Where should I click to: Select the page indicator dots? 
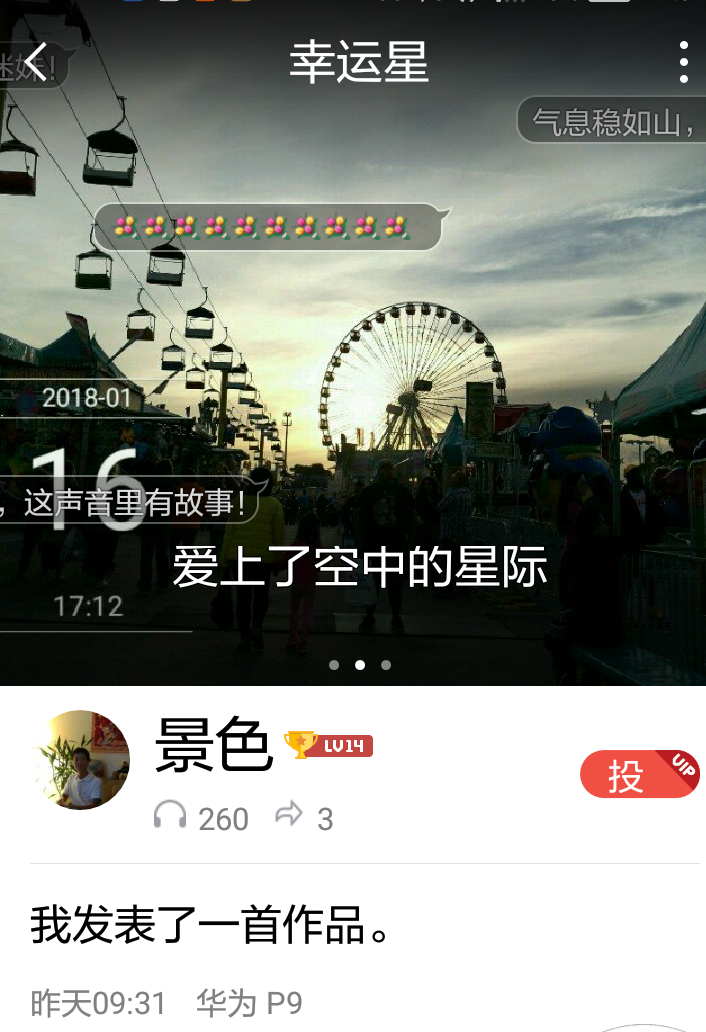click(360, 665)
